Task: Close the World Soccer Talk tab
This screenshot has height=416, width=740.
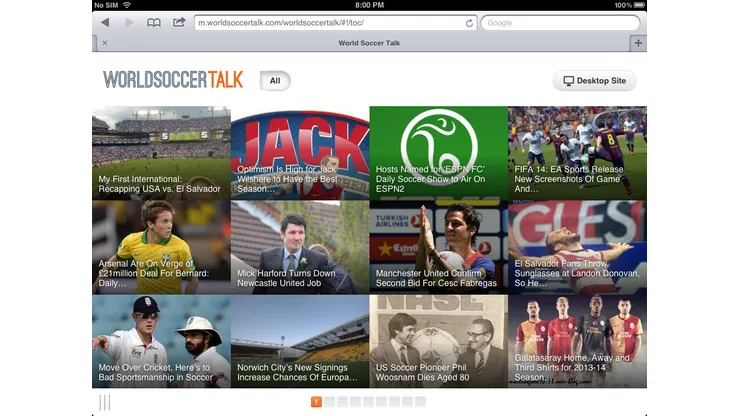Action: pos(105,43)
